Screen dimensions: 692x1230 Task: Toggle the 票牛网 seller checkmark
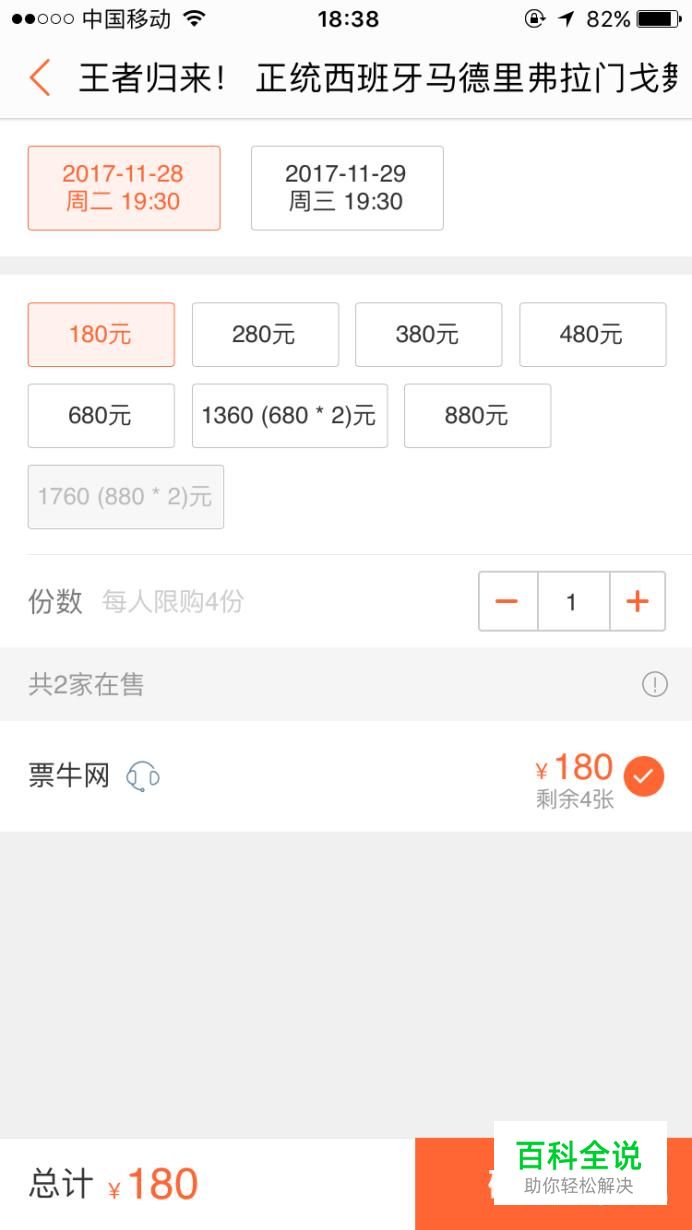point(643,776)
